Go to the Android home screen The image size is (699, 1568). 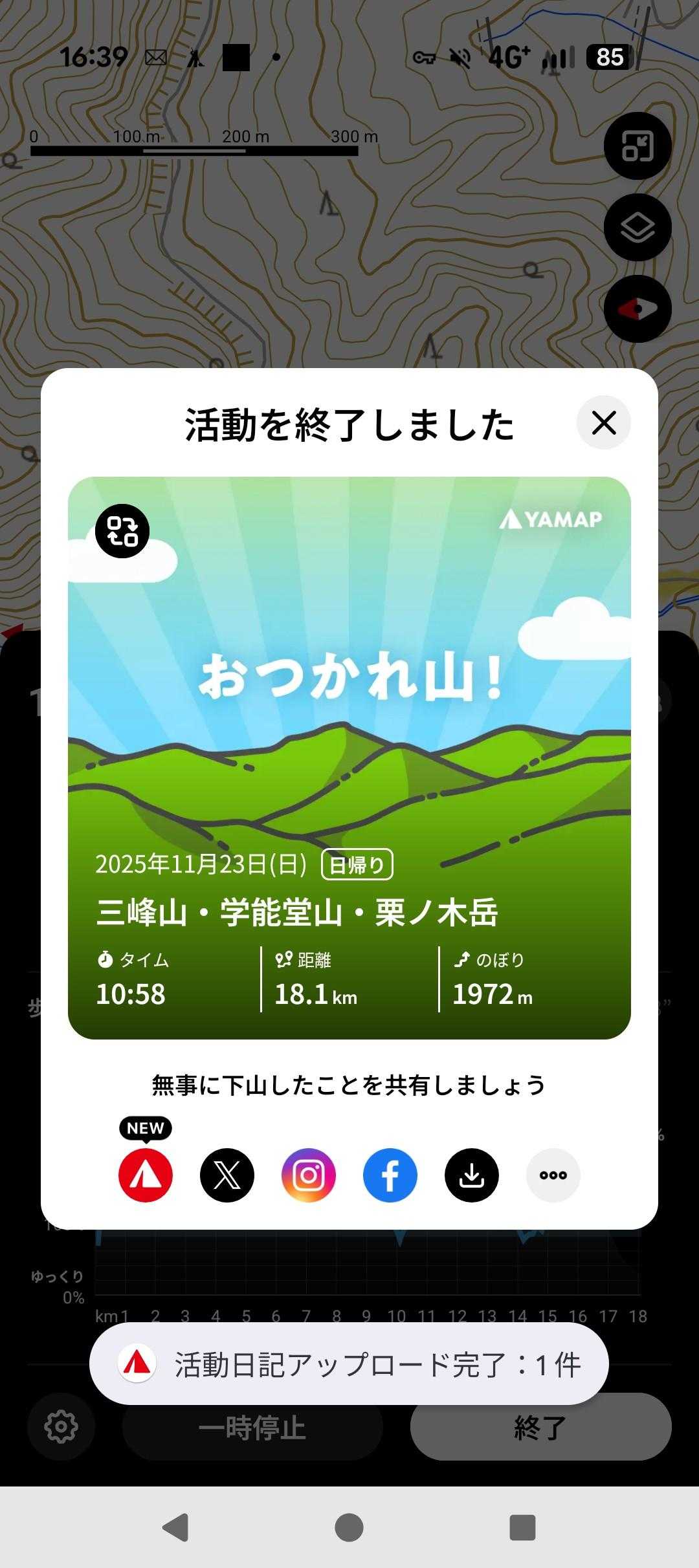click(349, 1528)
